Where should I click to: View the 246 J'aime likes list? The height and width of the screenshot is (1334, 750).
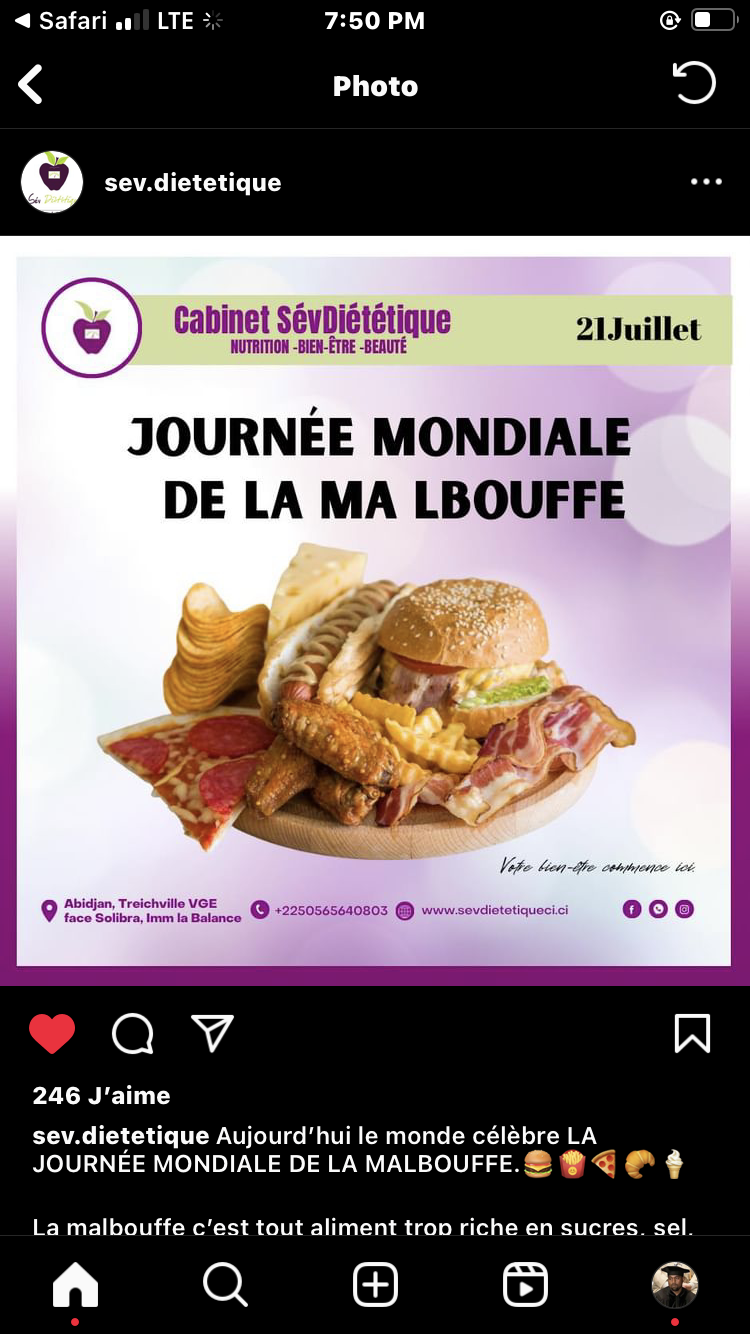[101, 1096]
